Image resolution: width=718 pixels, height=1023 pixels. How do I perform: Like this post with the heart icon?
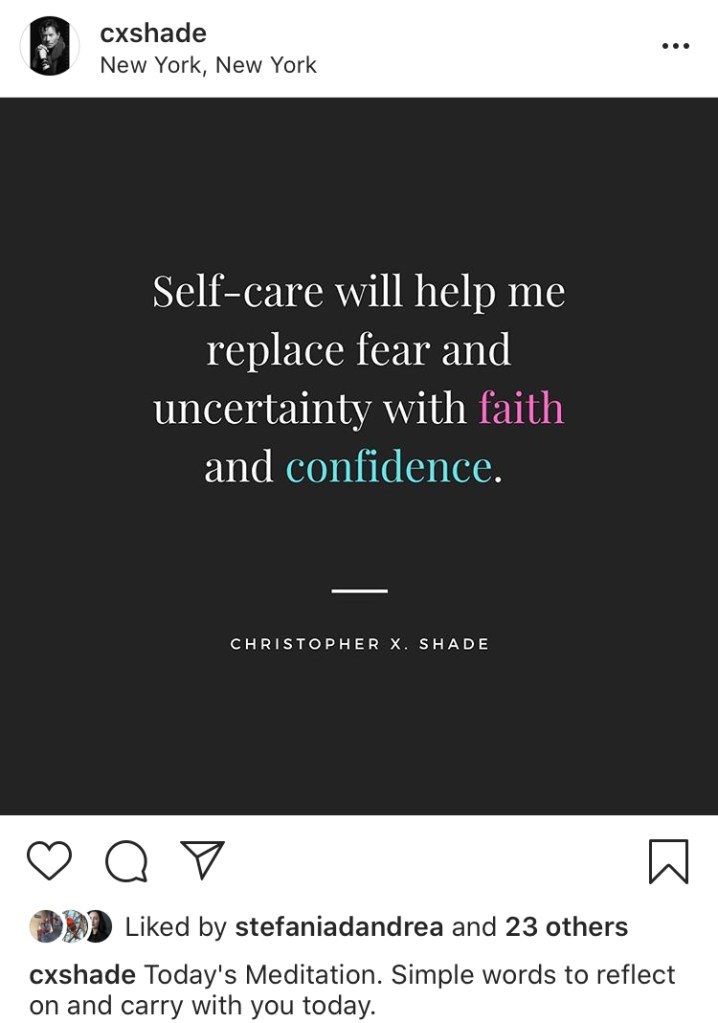point(49,861)
